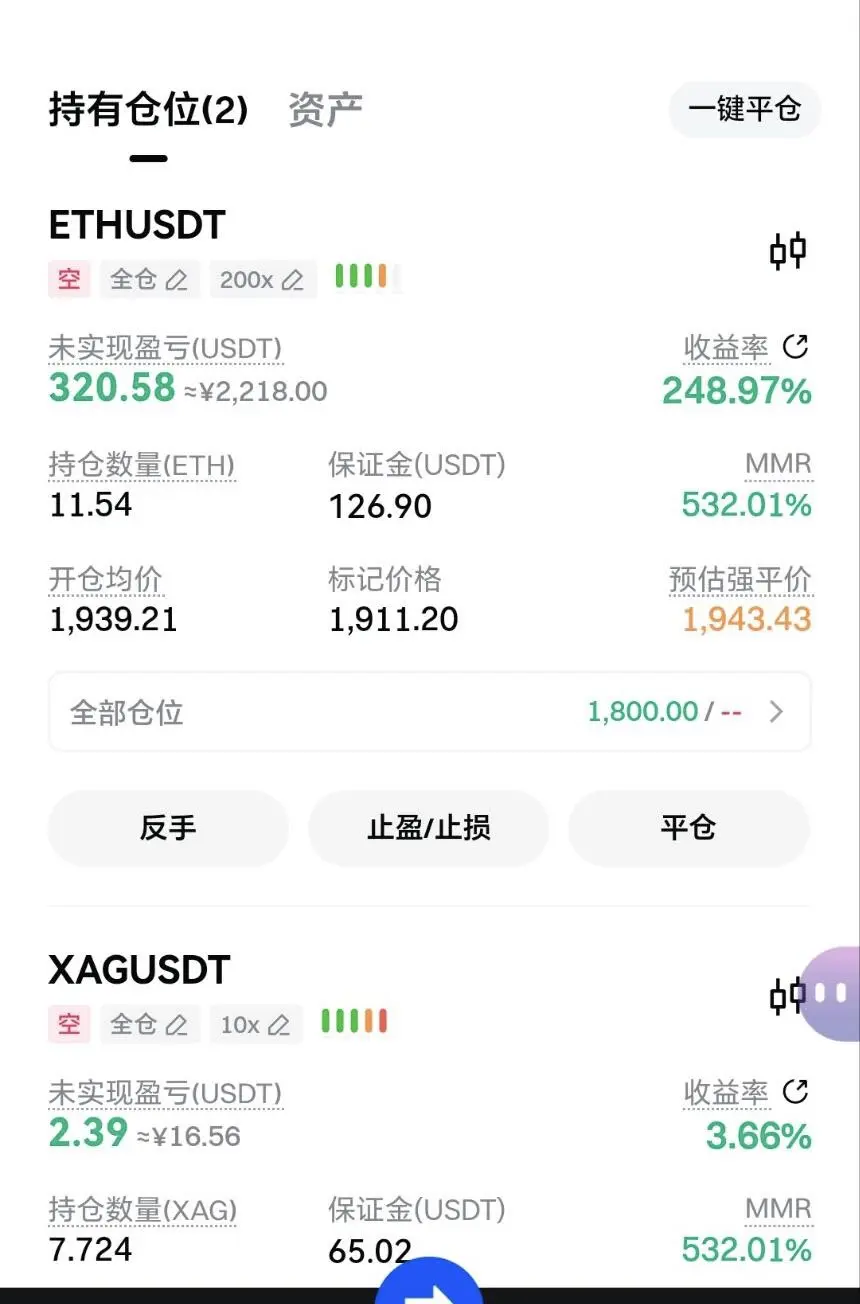Viewport: 860px width, 1304px height.
Task: Open the ETHUSDT candlestick chart icon
Action: (x=787, y=251)
